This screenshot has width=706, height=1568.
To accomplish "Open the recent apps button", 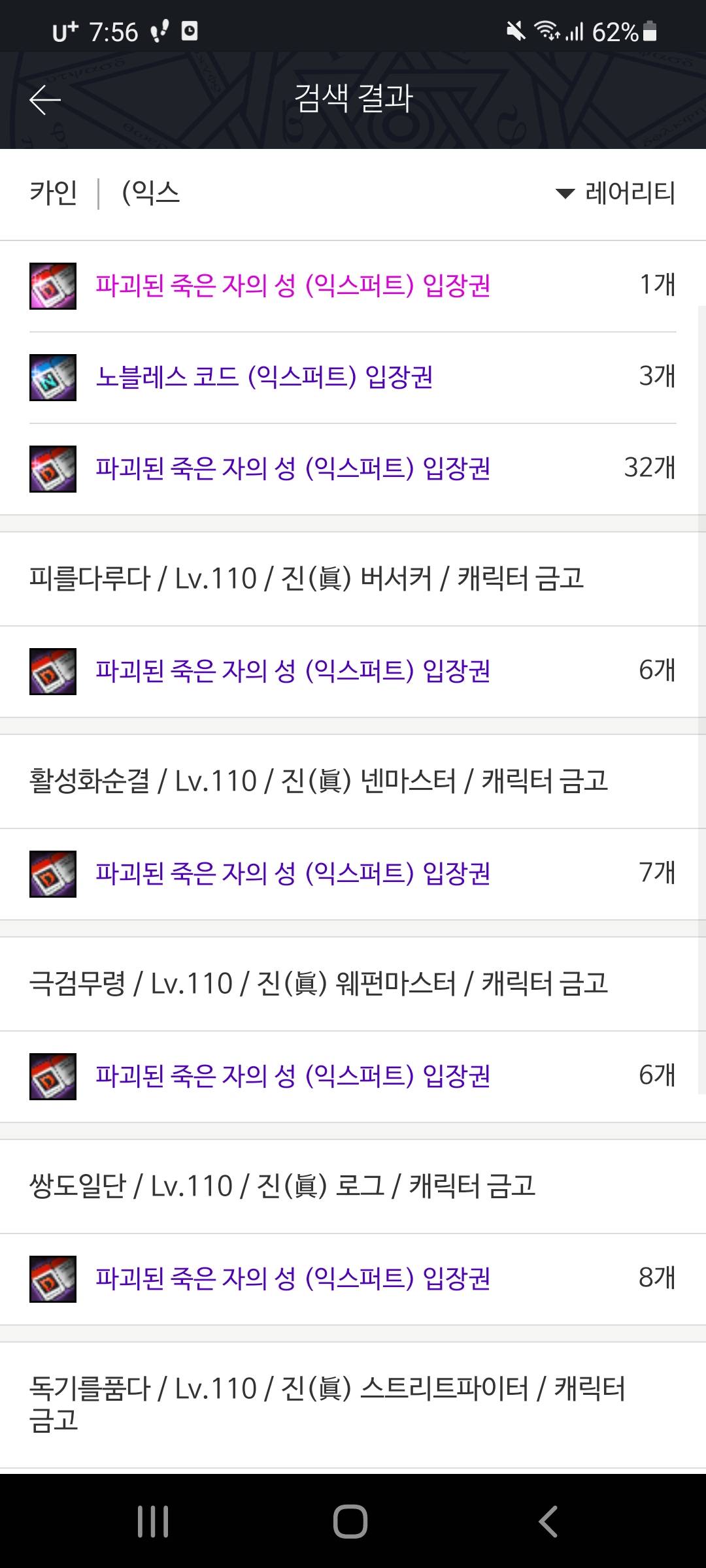I will point(153,1522).
